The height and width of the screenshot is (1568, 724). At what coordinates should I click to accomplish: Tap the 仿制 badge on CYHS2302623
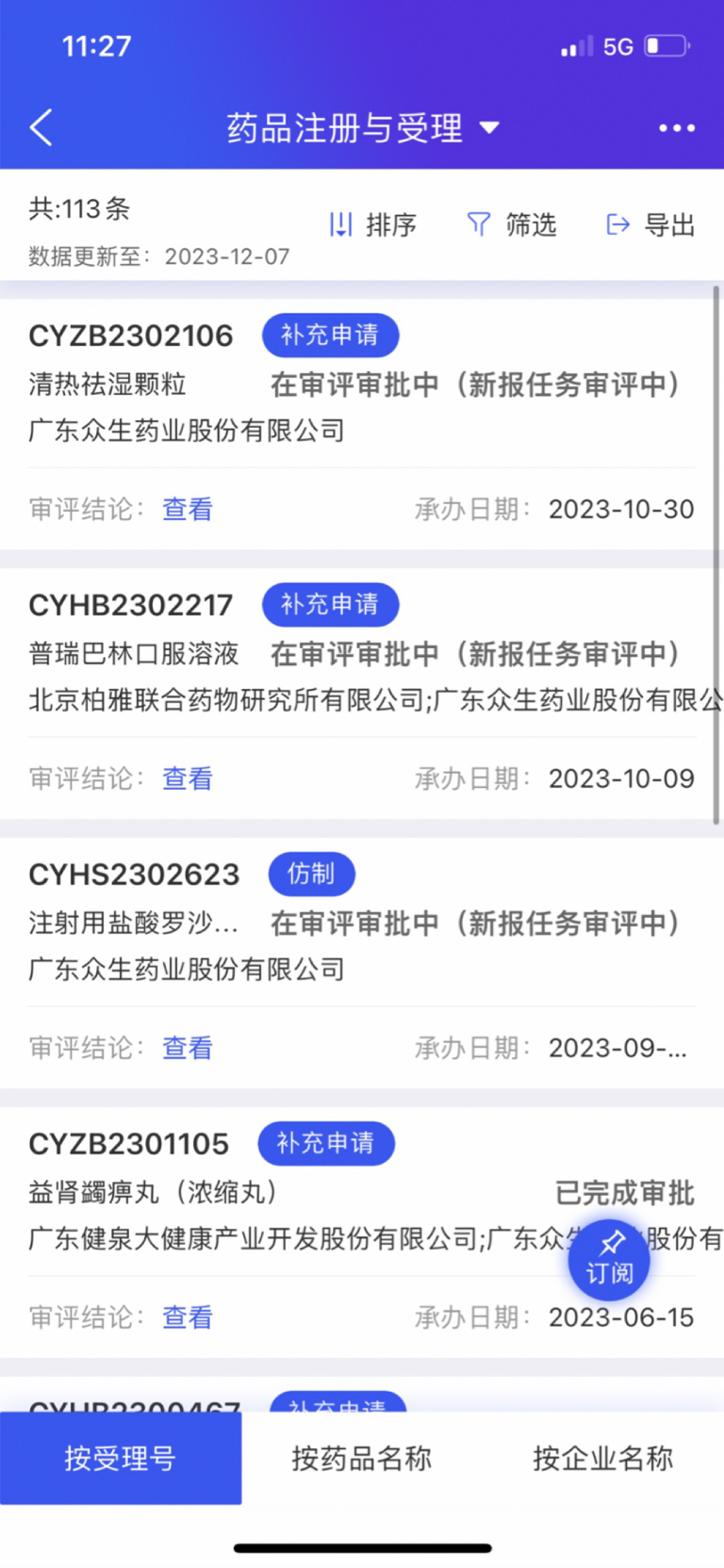(x=311, y=874)
